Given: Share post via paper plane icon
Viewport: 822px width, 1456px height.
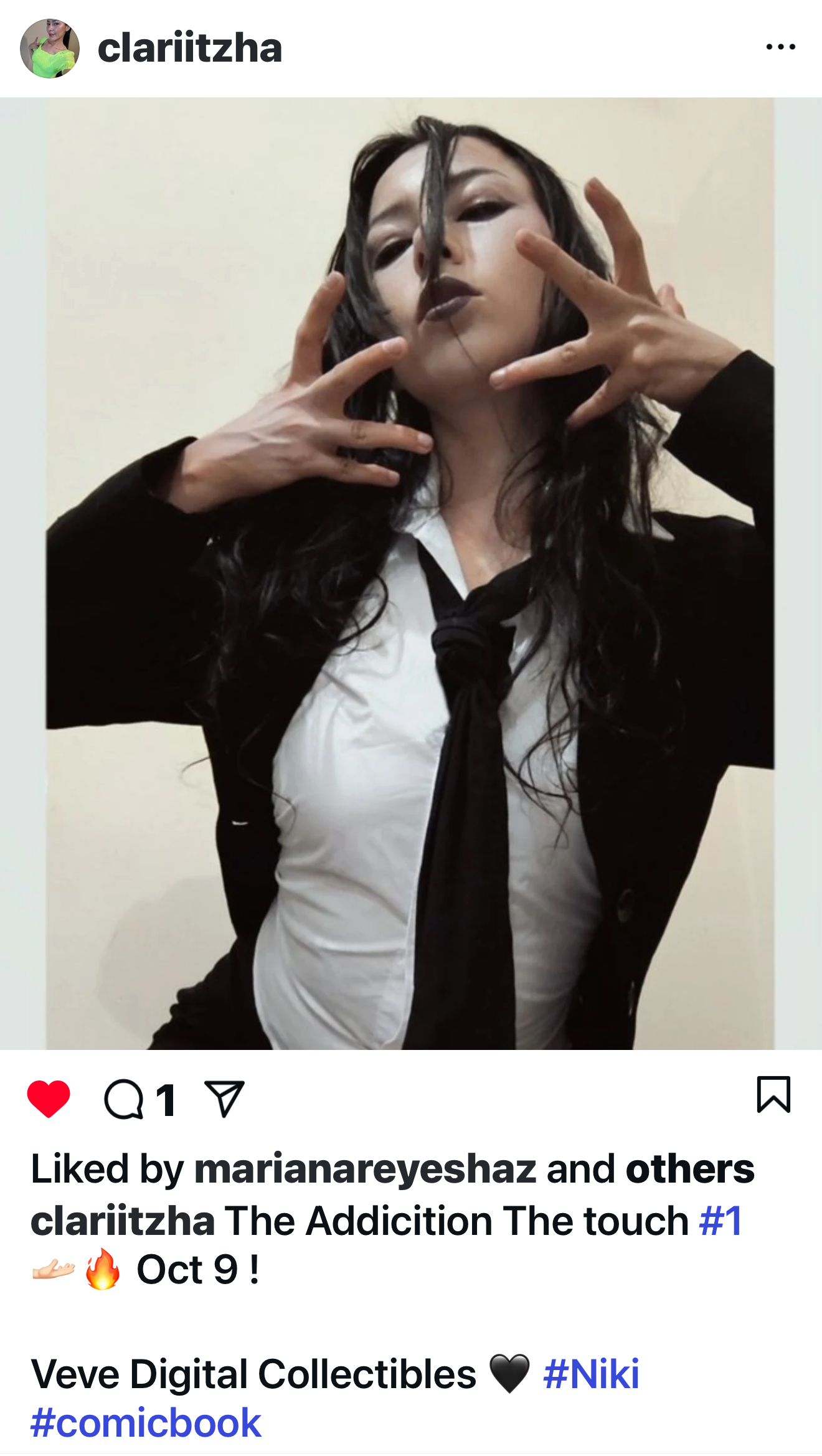Looking at the screenshot, I should pos(224,1099).
